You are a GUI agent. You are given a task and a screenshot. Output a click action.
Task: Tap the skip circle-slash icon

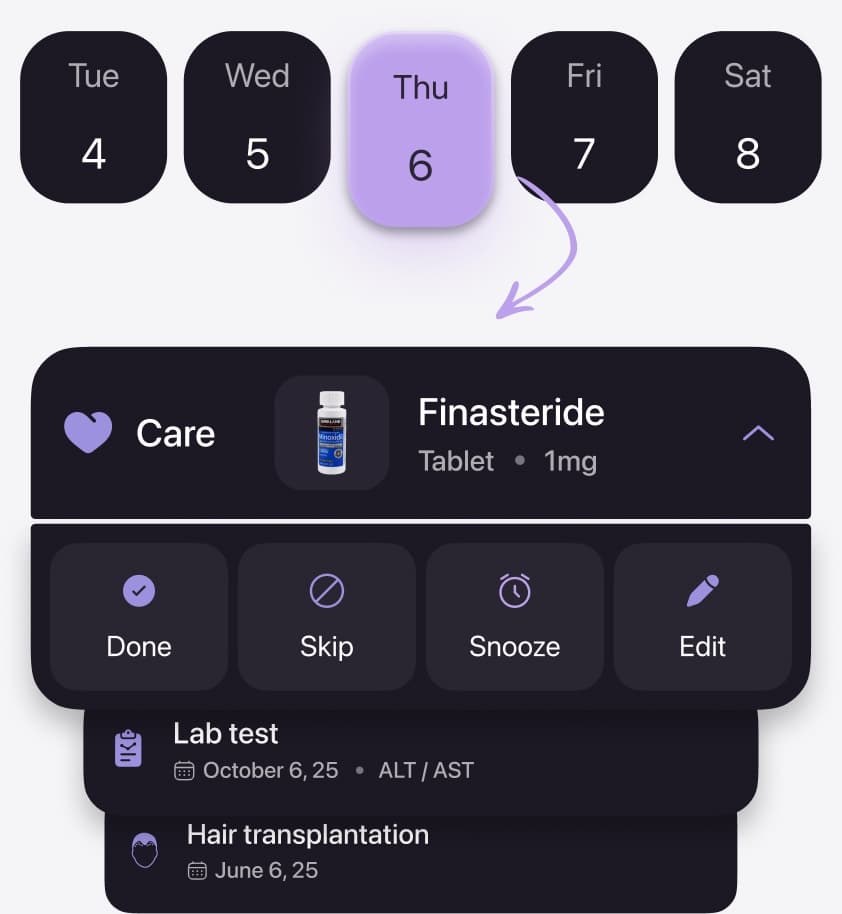click(326, 590)
